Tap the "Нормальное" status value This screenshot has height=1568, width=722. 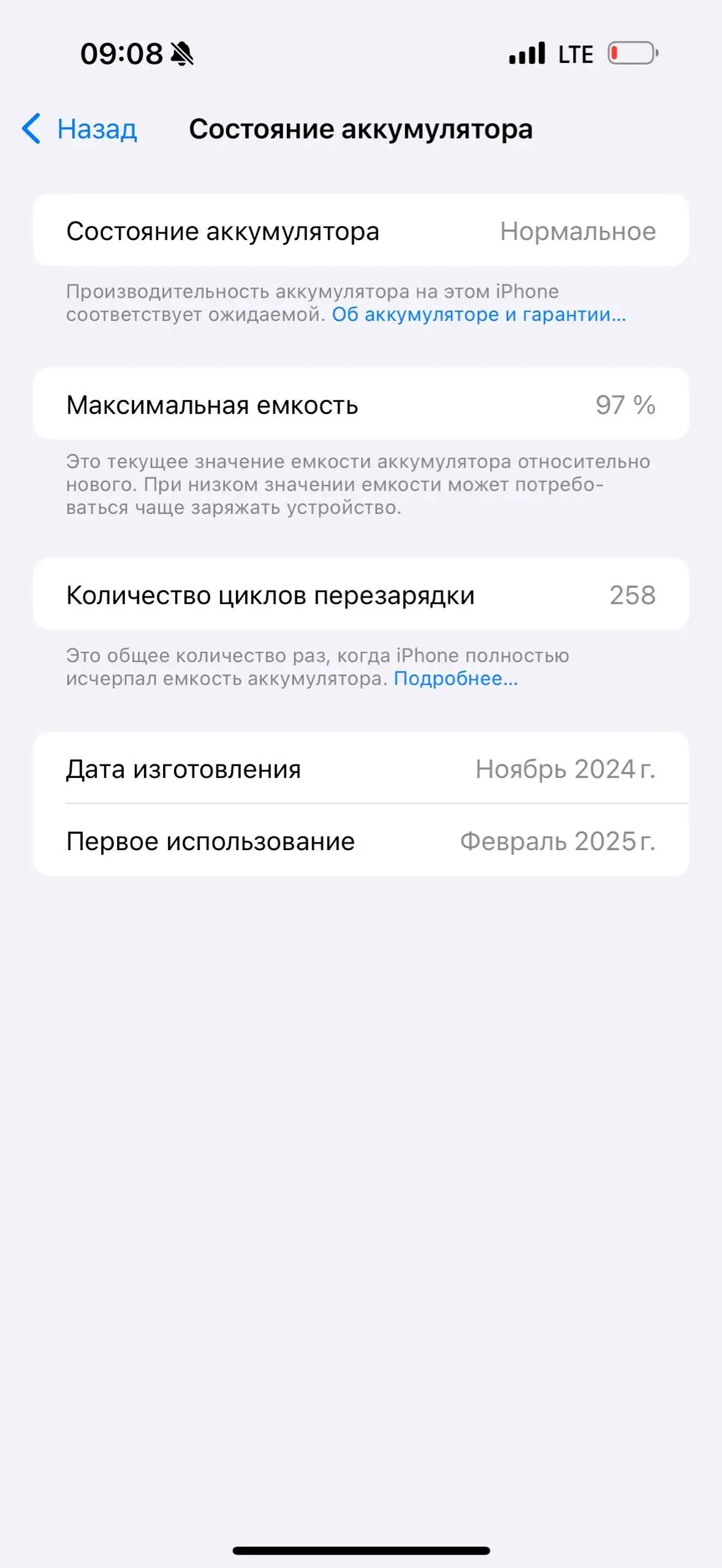click(578, 232)
